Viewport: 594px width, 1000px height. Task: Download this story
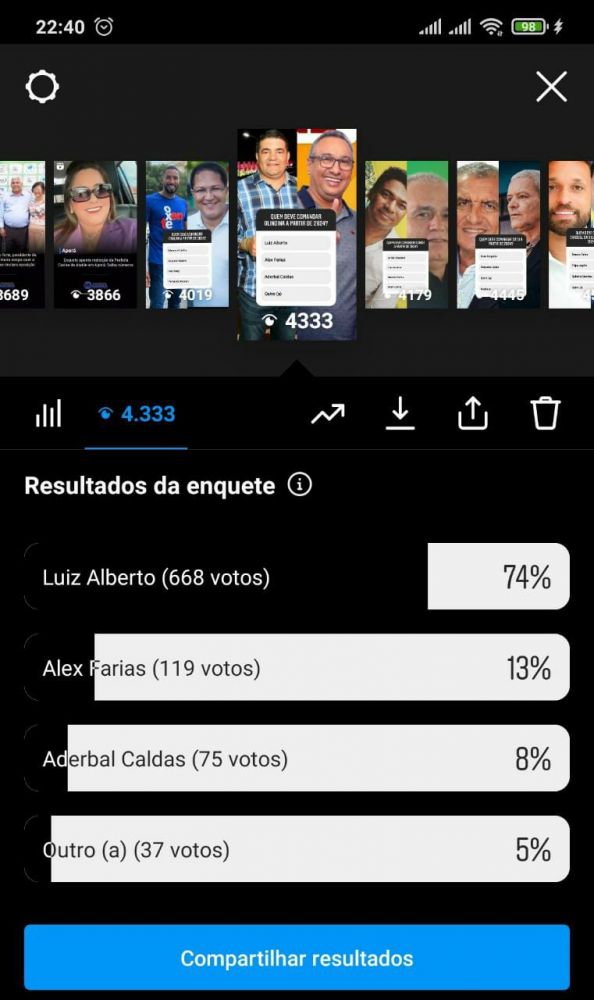coord(400,413)
